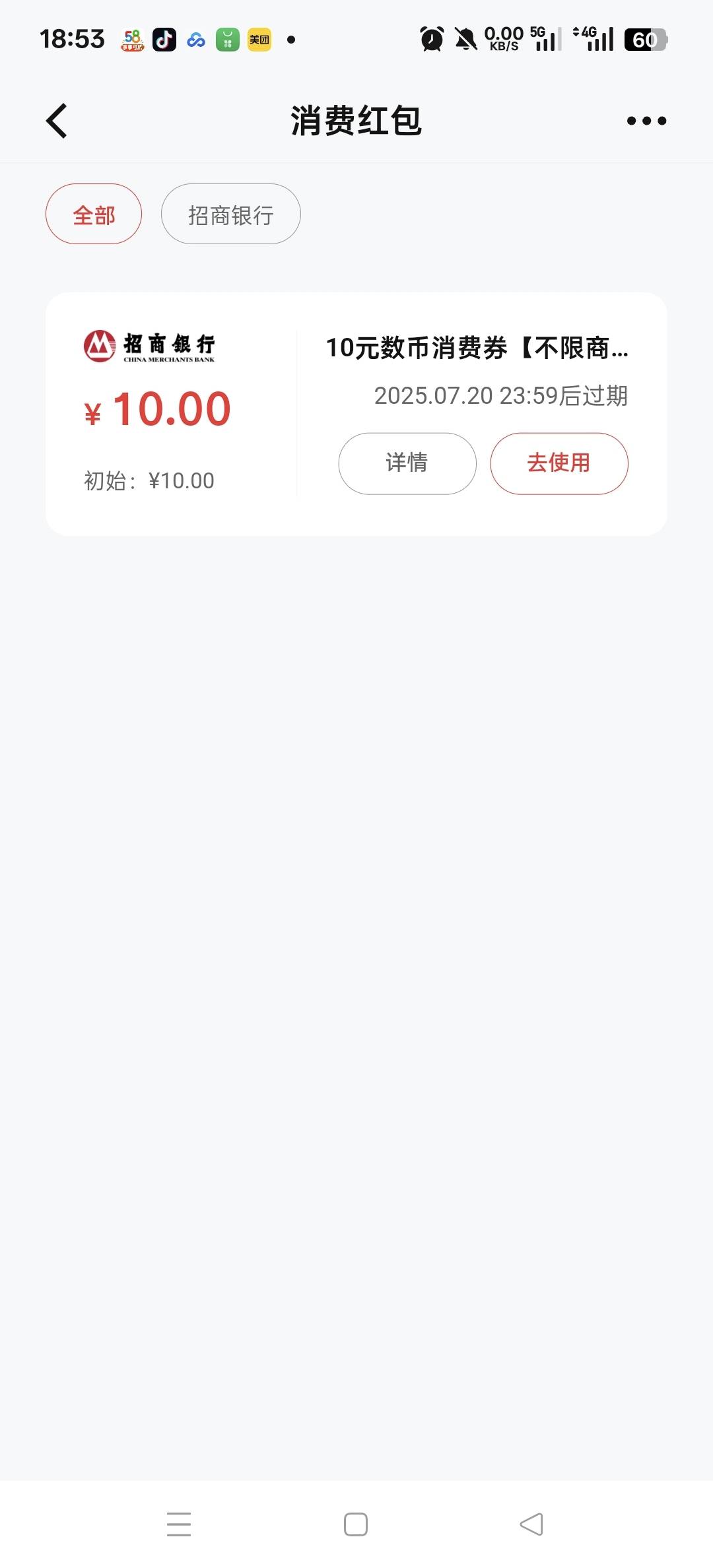
Task: Filter by the 招商银行 chip
Action: [231, 214]
